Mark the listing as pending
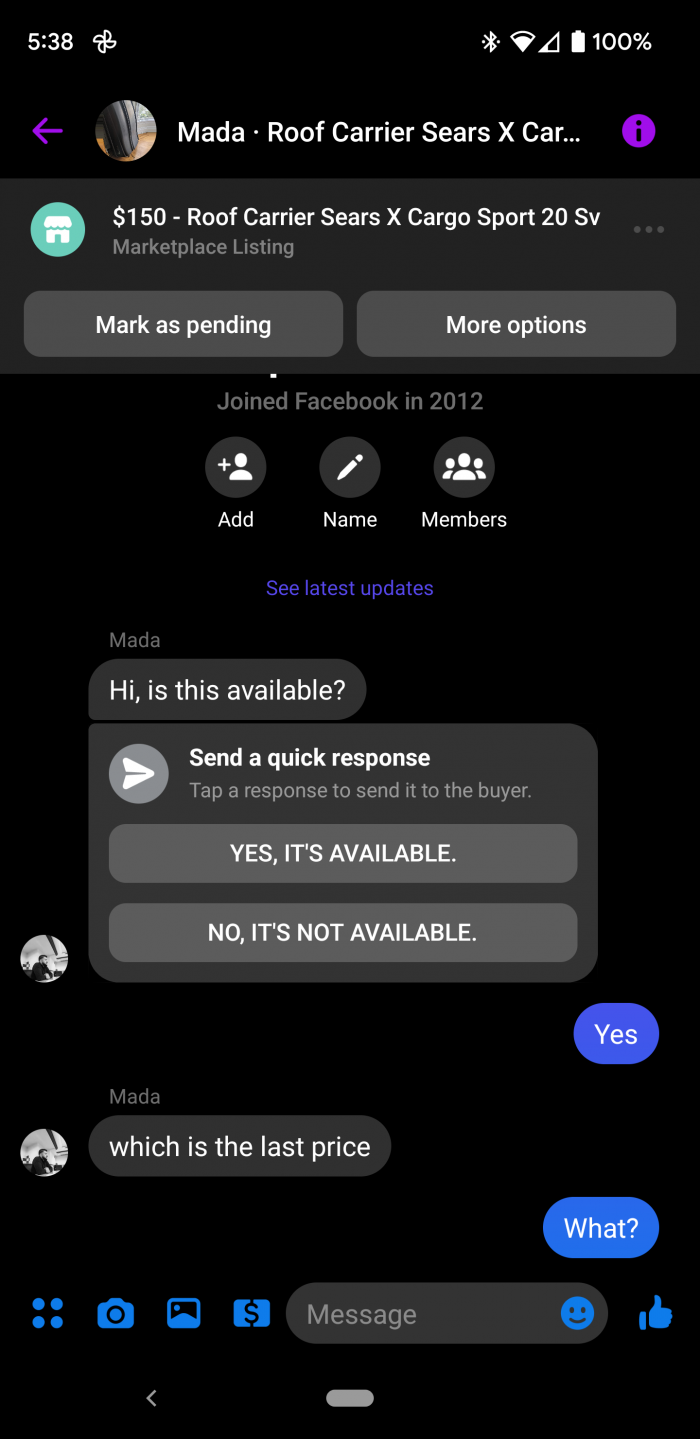Viewport: 700px width, 1439px height. pyautogui.click(x=183, y=325)
